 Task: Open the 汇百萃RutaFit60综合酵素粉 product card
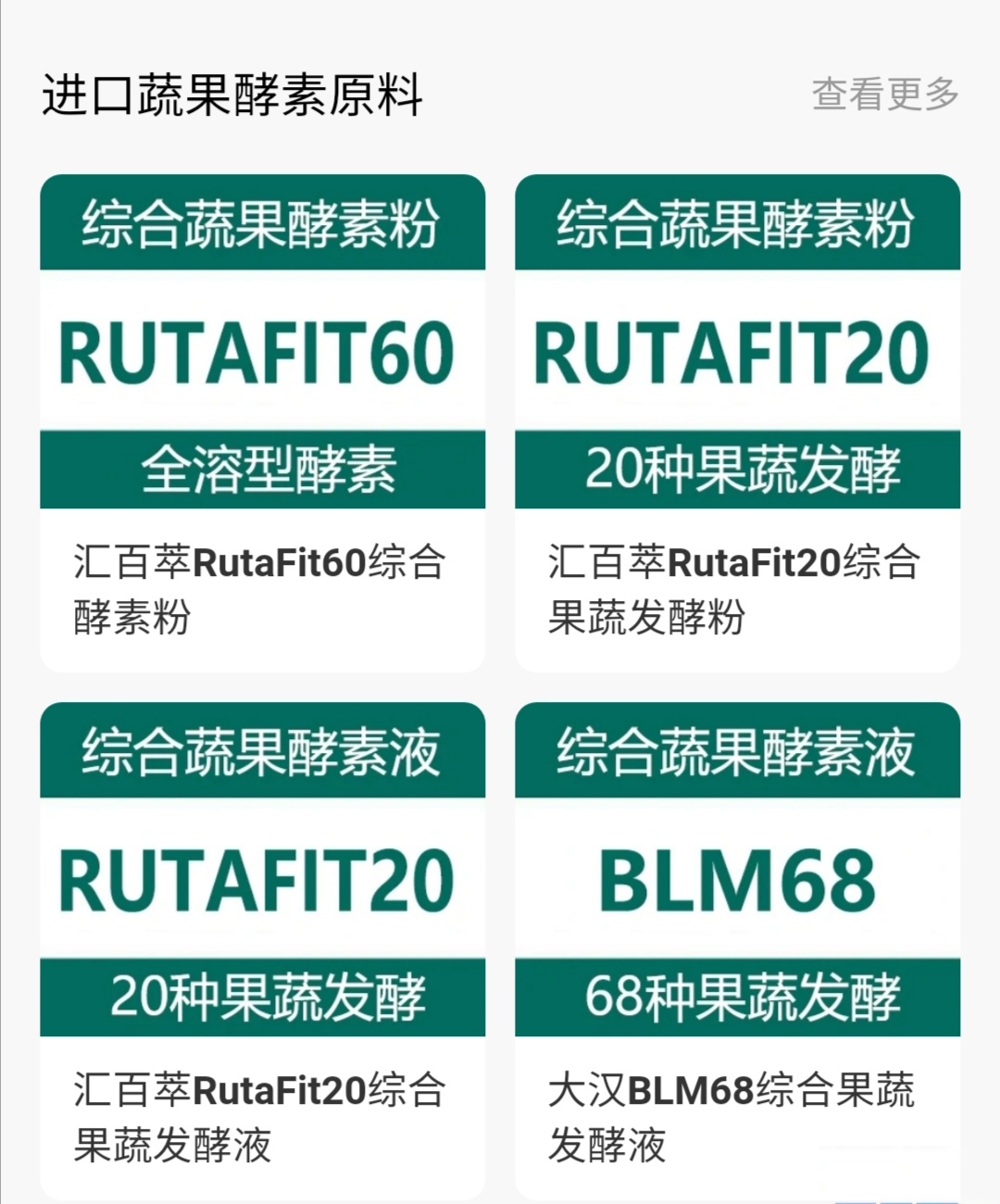coord(262,422)
